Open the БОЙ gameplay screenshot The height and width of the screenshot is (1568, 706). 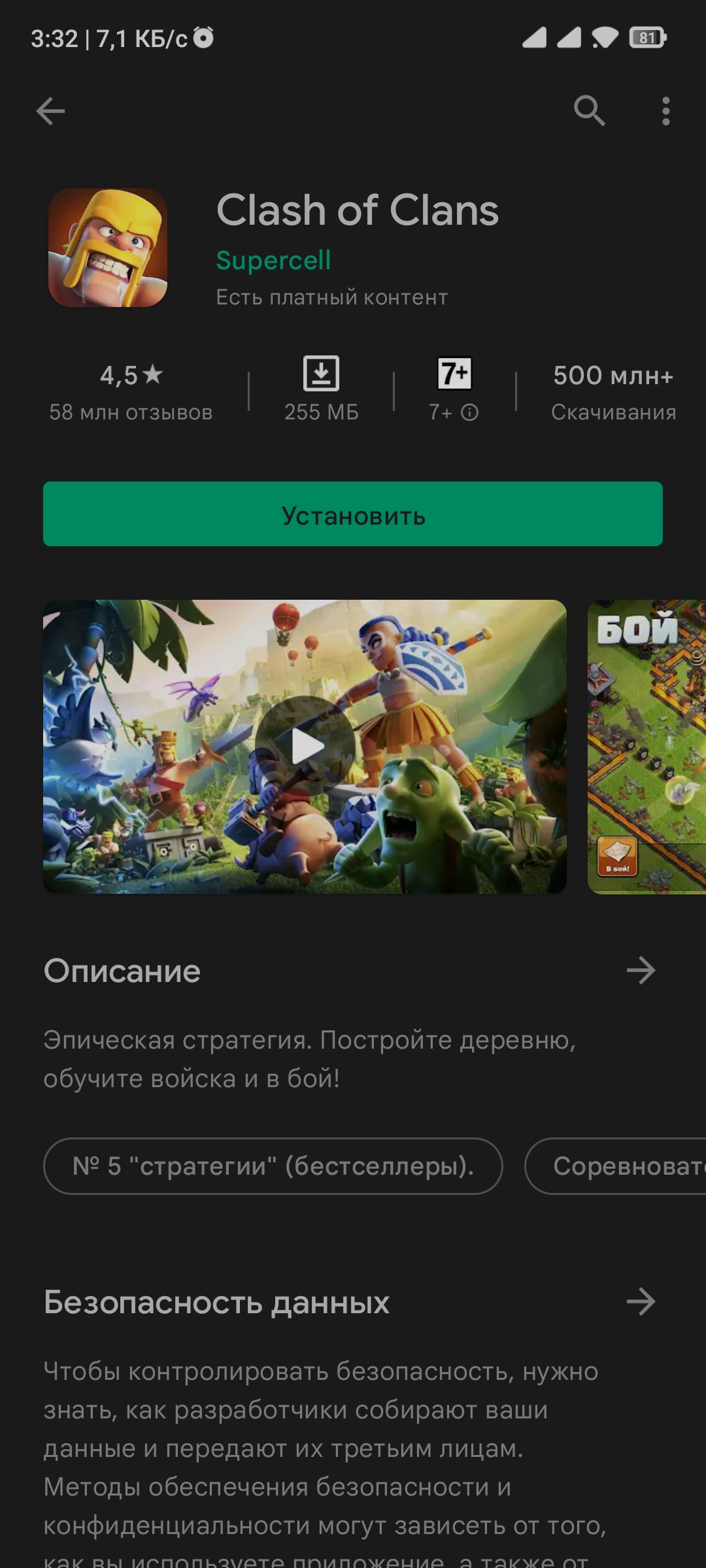[647, 746]
